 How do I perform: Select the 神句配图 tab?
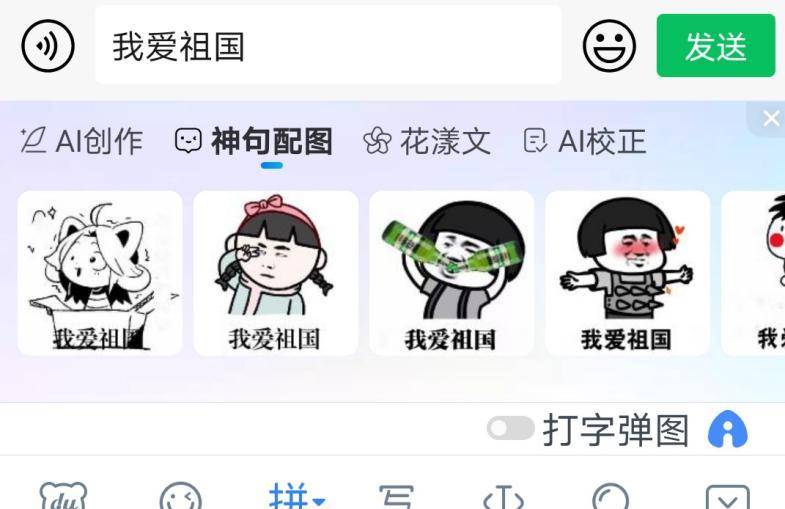254,141
